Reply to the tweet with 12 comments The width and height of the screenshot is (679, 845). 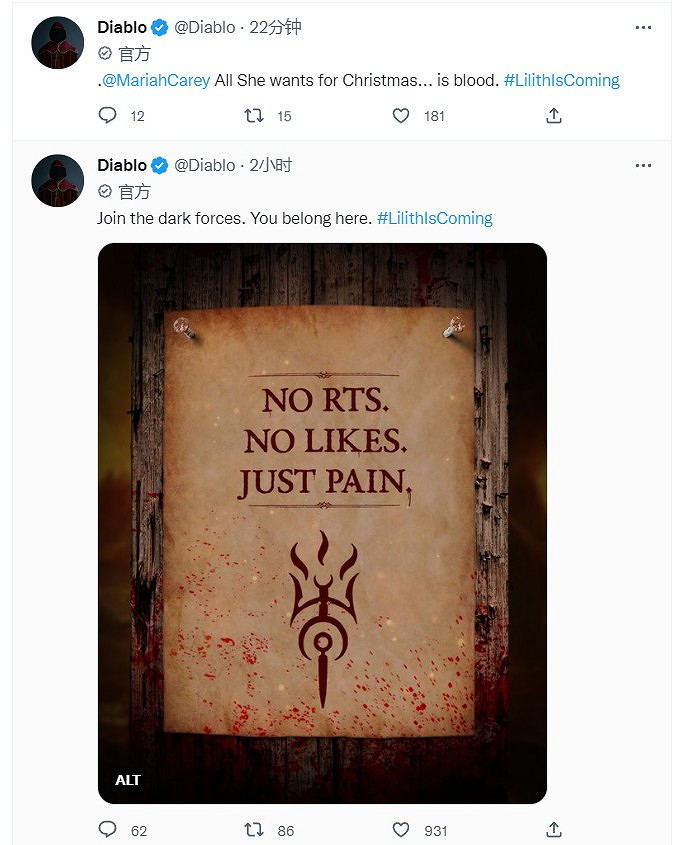(108, 116)
